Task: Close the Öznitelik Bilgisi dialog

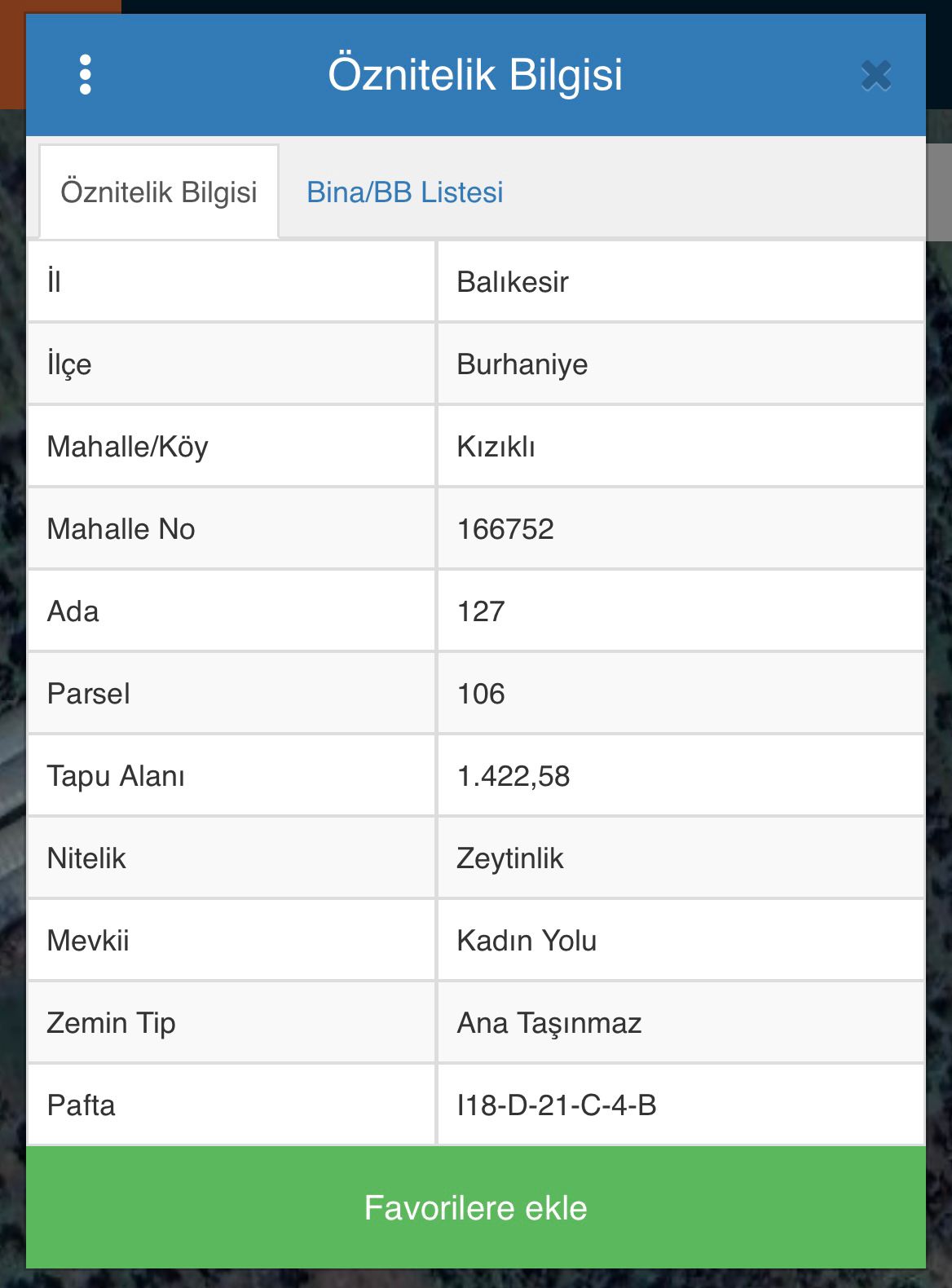Action: tap(876, 76)
